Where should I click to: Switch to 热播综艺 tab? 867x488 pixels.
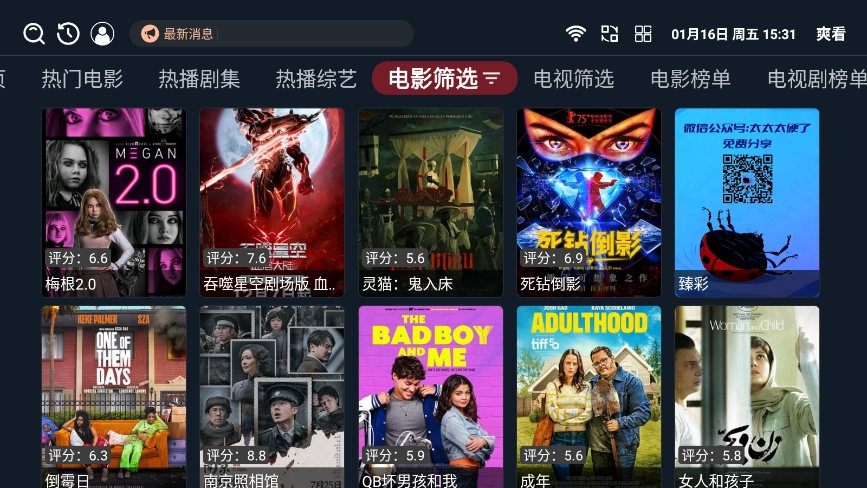point(316,78)
